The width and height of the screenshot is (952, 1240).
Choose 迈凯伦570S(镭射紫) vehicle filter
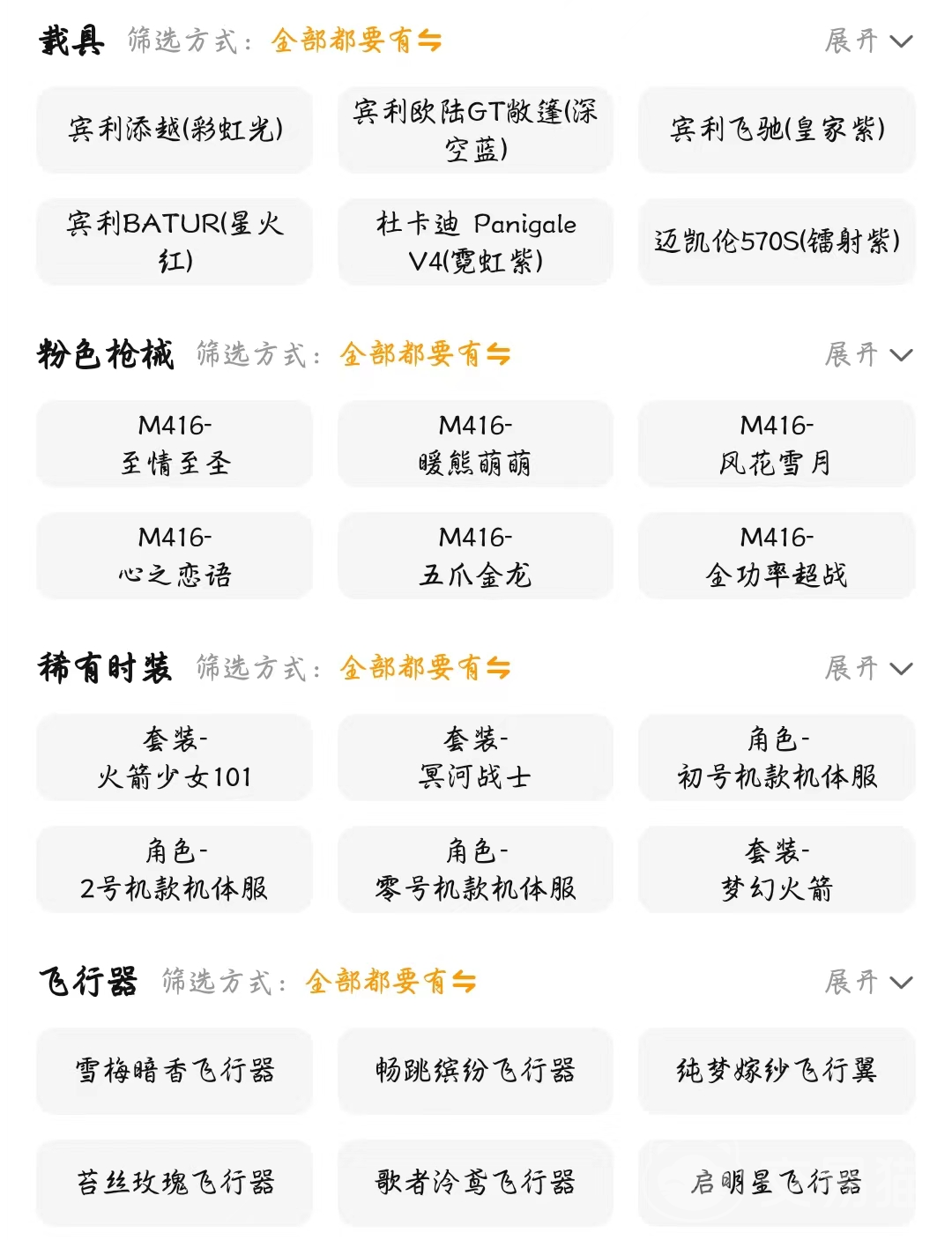click(777, 241)
